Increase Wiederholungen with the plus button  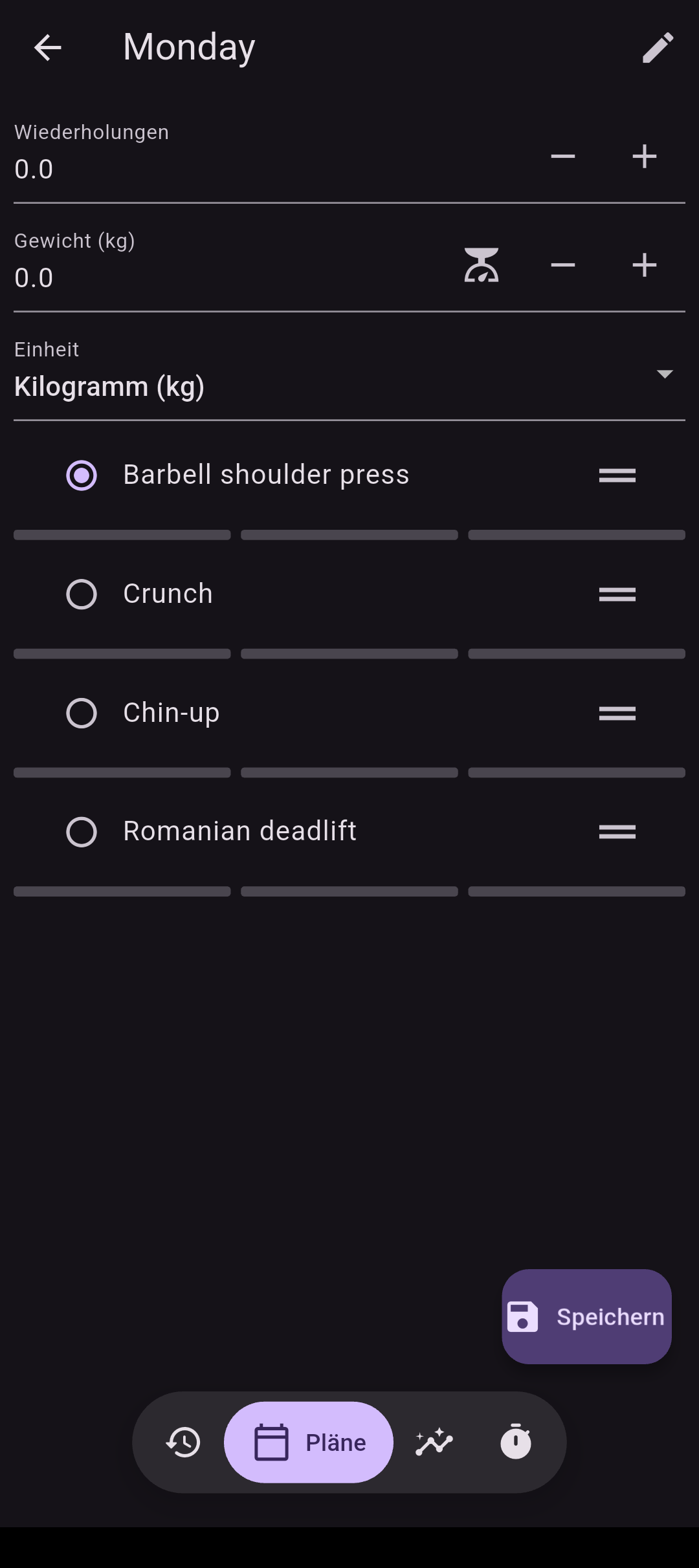click(x=645, y=157)
